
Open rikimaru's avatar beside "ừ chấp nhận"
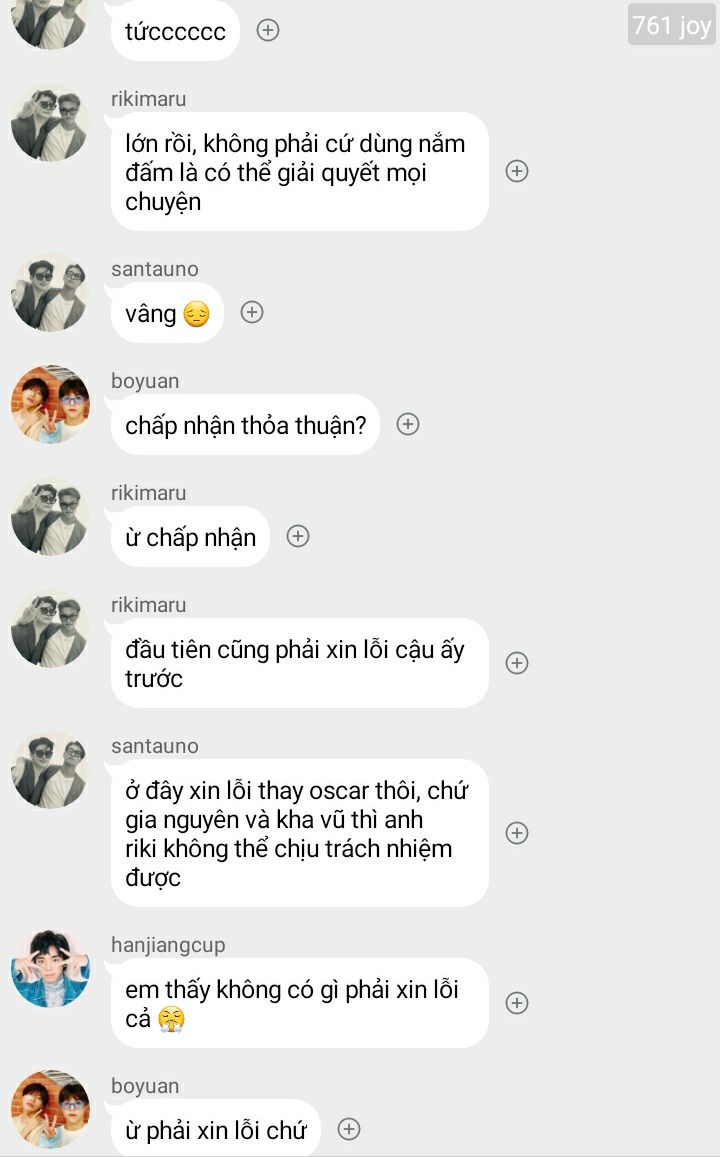click(x=50, y=517)
